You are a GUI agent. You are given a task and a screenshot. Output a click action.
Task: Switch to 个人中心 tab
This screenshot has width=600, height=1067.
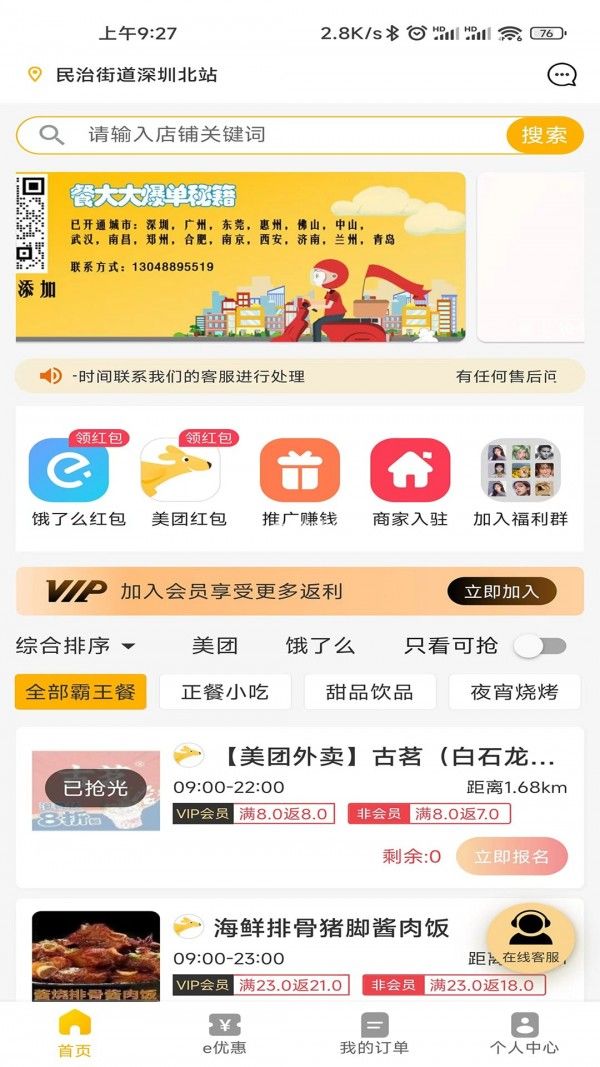click(524, 1034)
